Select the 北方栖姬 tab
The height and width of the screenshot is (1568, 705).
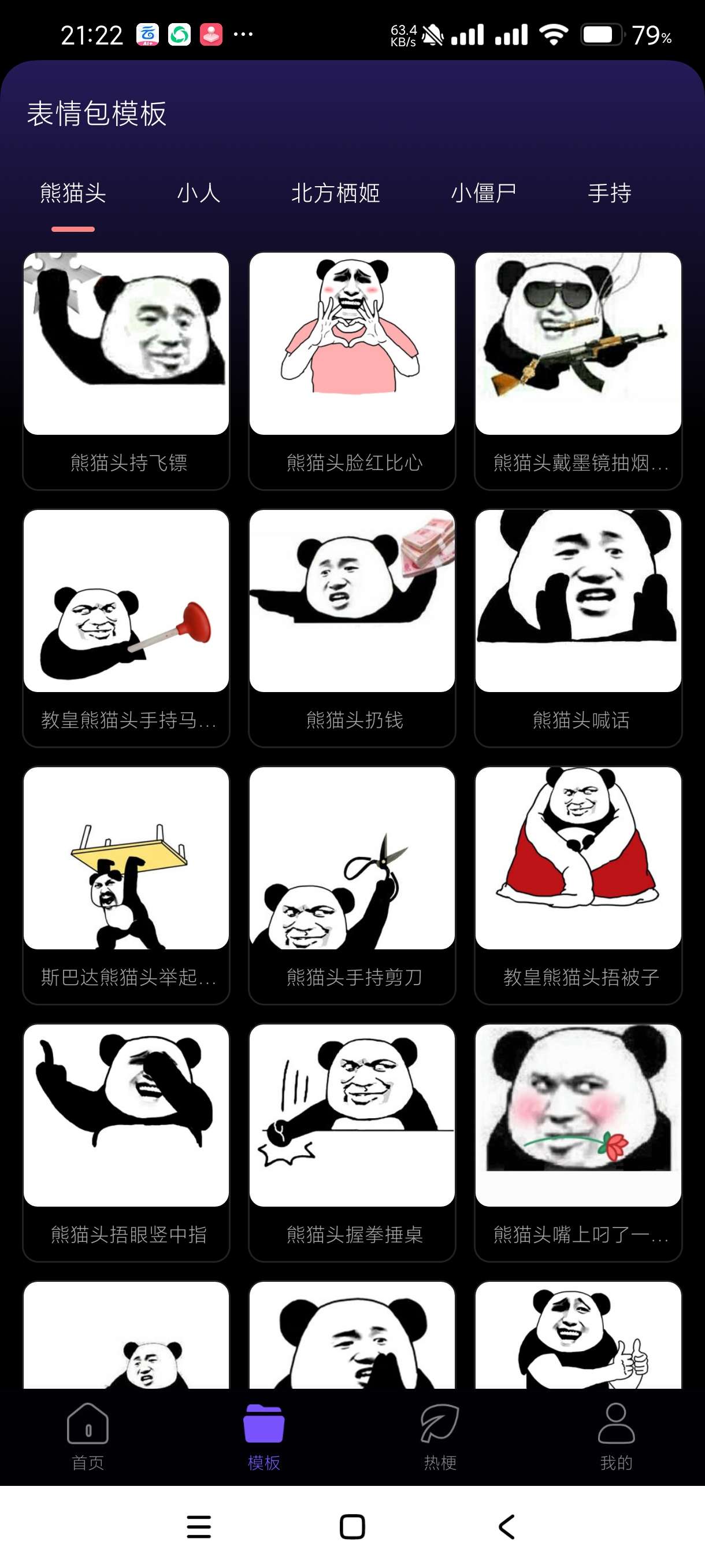(335, 194)
